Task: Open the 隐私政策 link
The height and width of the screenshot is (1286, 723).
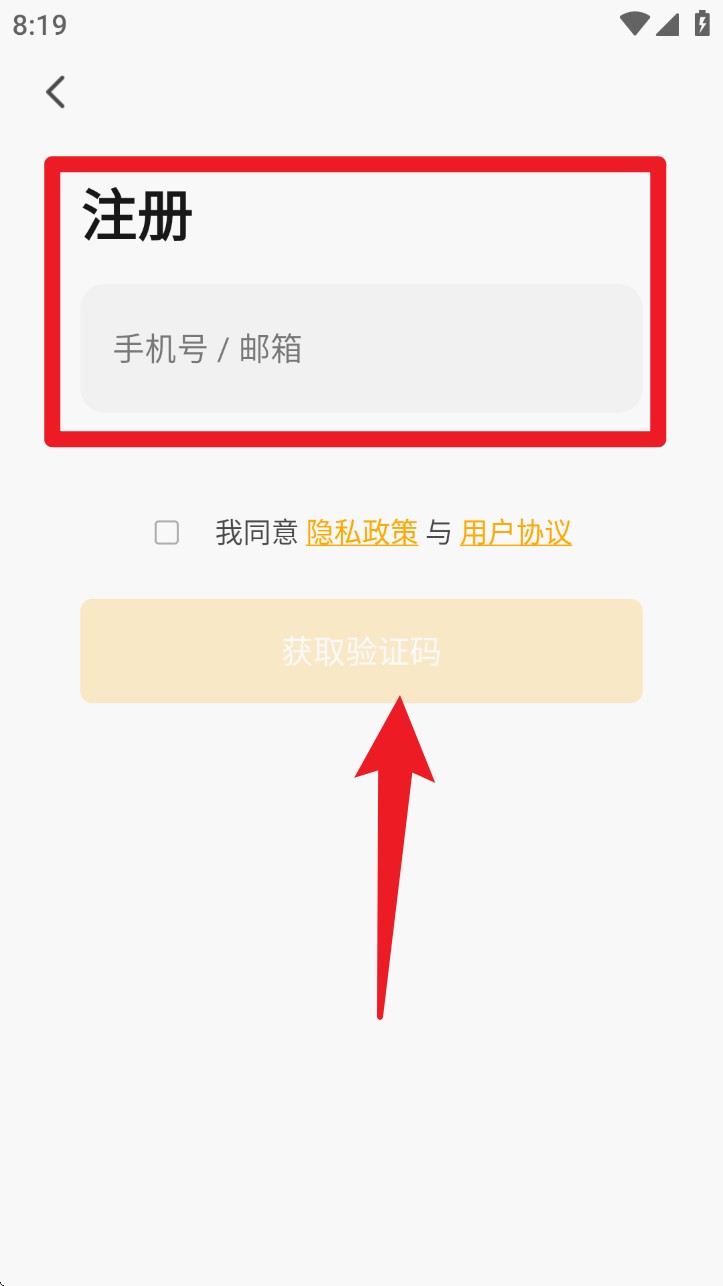Action: pos(362,533)
